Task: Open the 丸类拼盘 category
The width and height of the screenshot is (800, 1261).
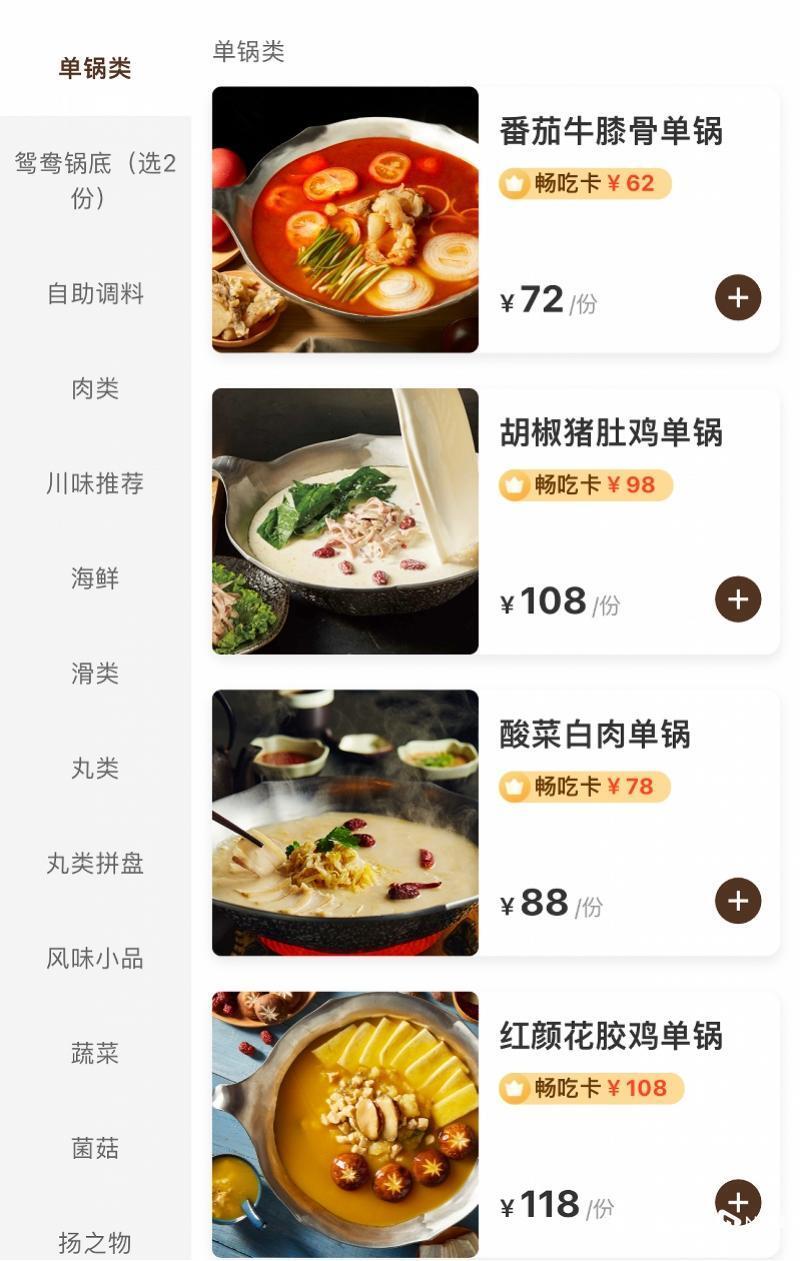Action: pos(94,863)
